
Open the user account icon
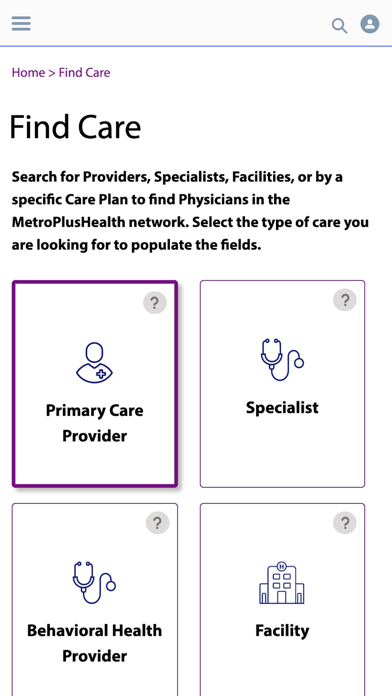coord(370,24)
